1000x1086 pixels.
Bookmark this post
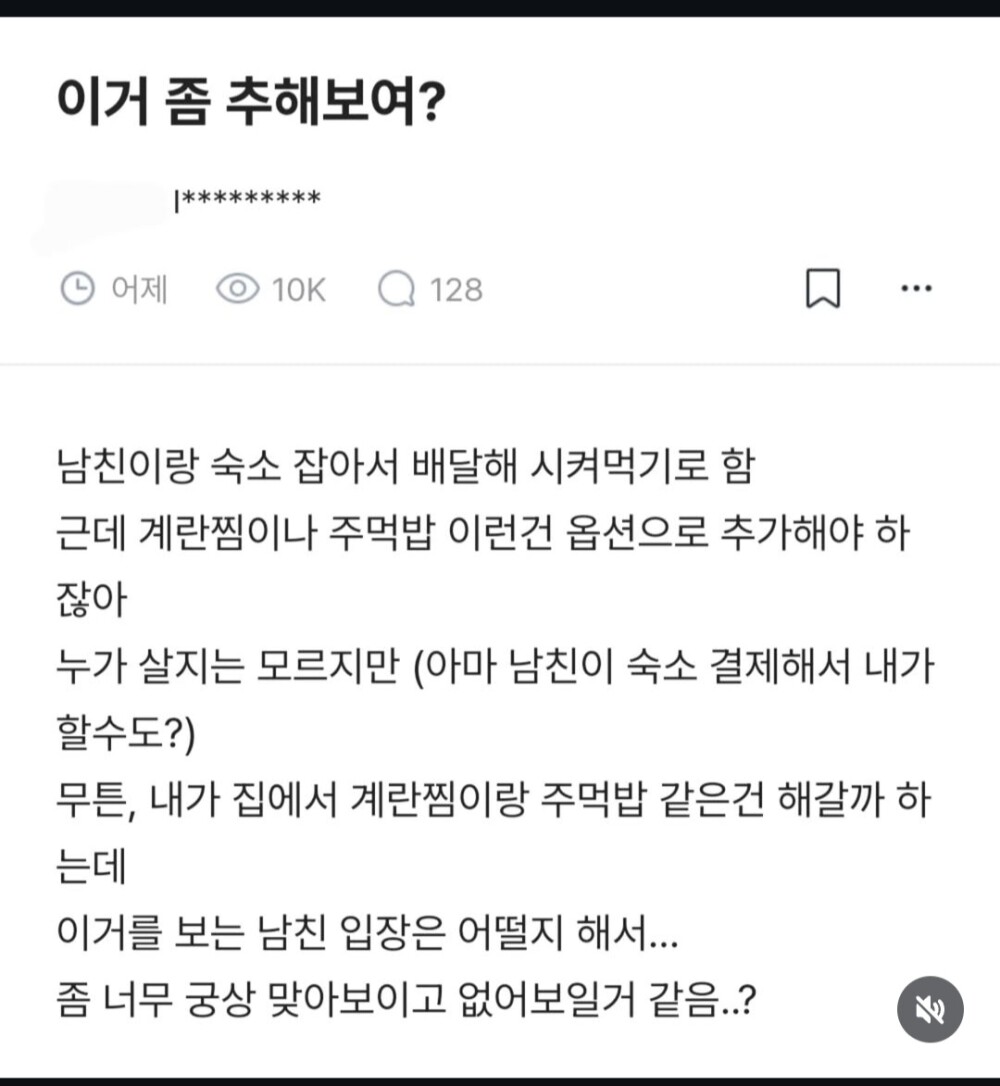coord(823,289)
